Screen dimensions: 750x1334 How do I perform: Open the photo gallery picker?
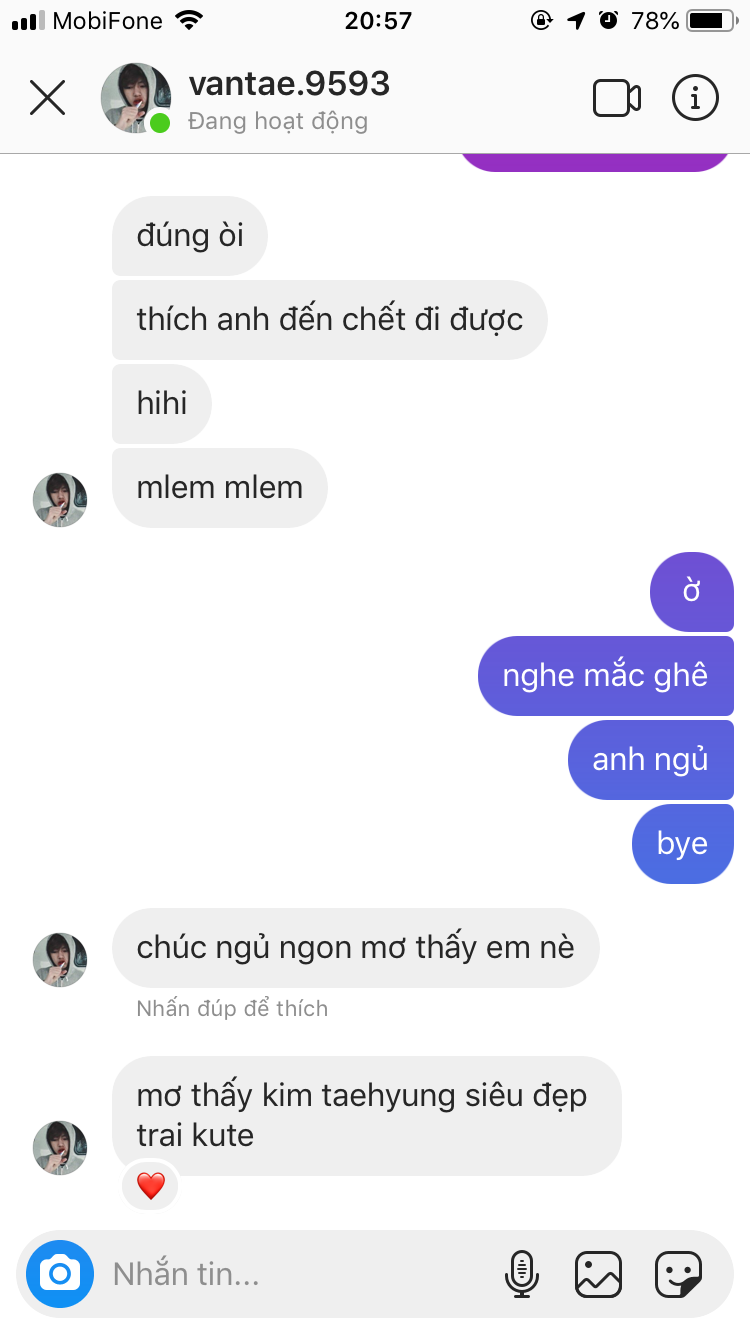pos(598,1274)
